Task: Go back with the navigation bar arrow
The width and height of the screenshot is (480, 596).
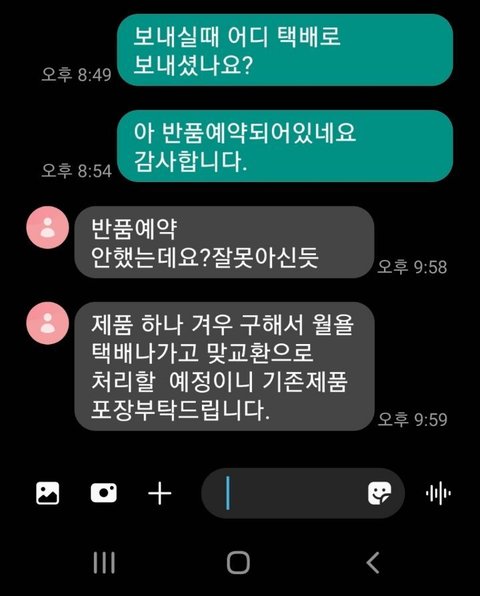Action: click(373, 563)
